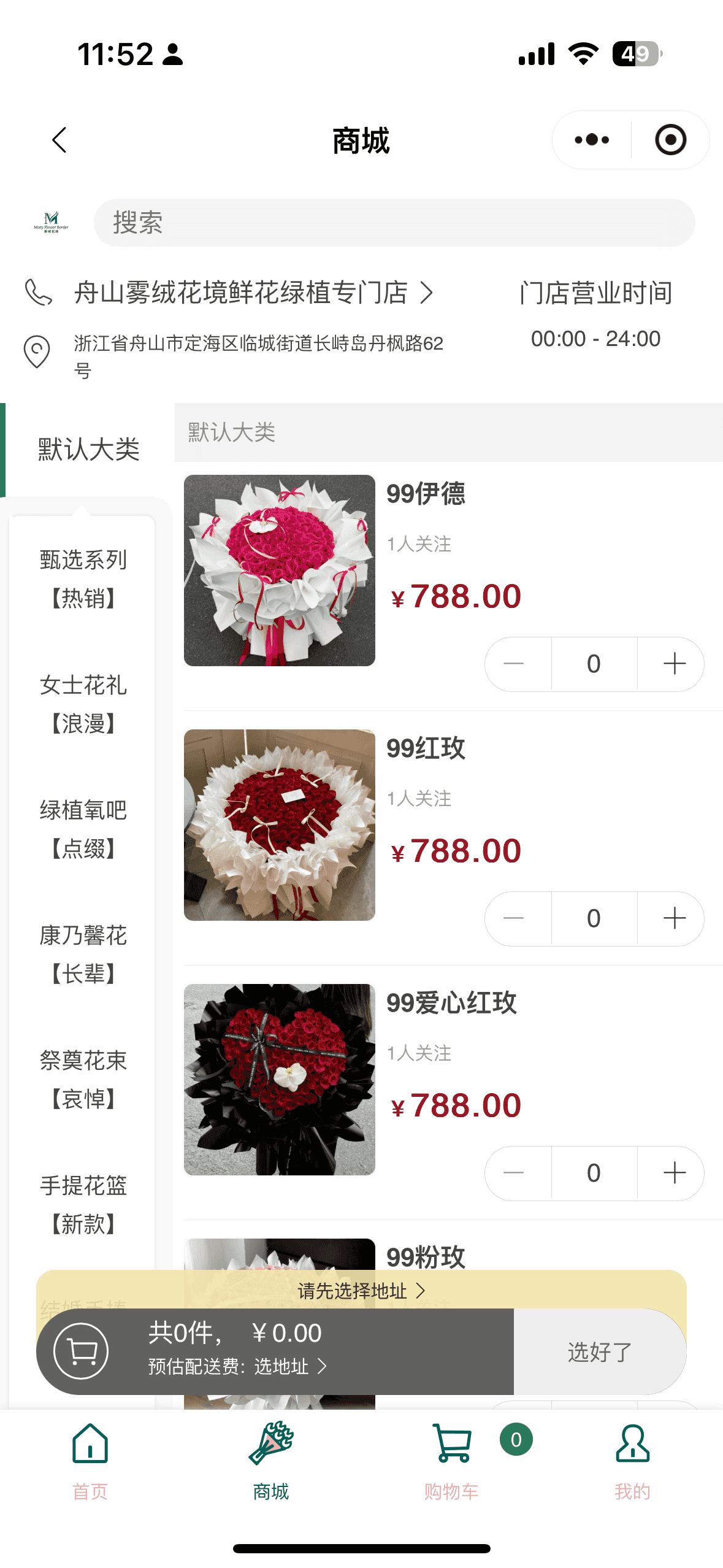723x1568 pixels.
Task: Add one 99红玫 with plus button
Action: pyautogui.click(x=674, y=918)
